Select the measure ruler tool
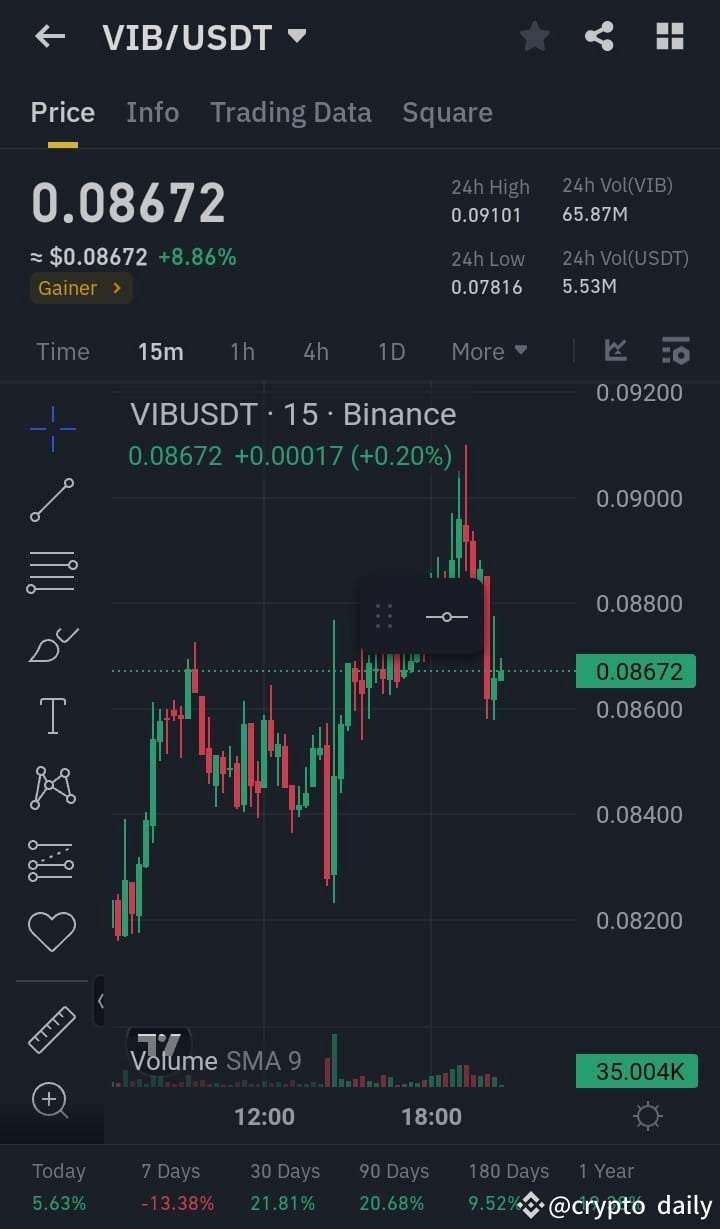This screenshot has width=720, height=1229. tap(51, 1030)
